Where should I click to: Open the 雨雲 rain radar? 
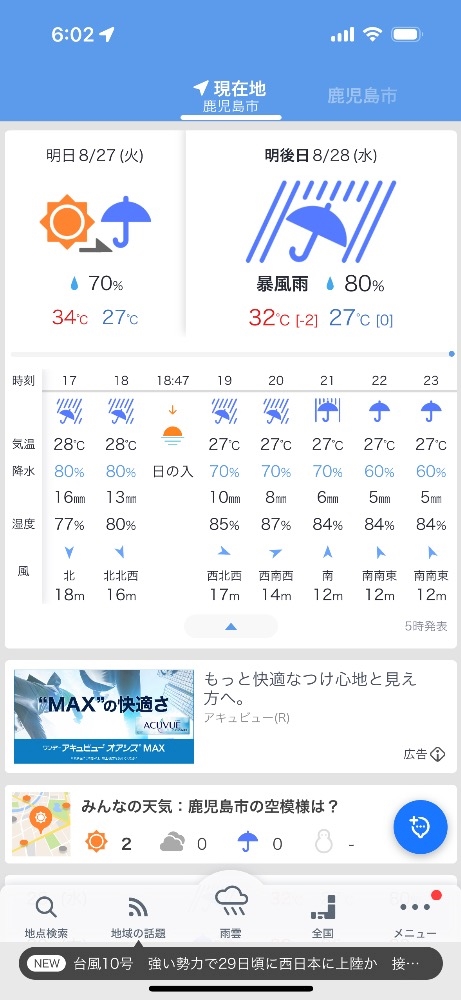[231, 913]
